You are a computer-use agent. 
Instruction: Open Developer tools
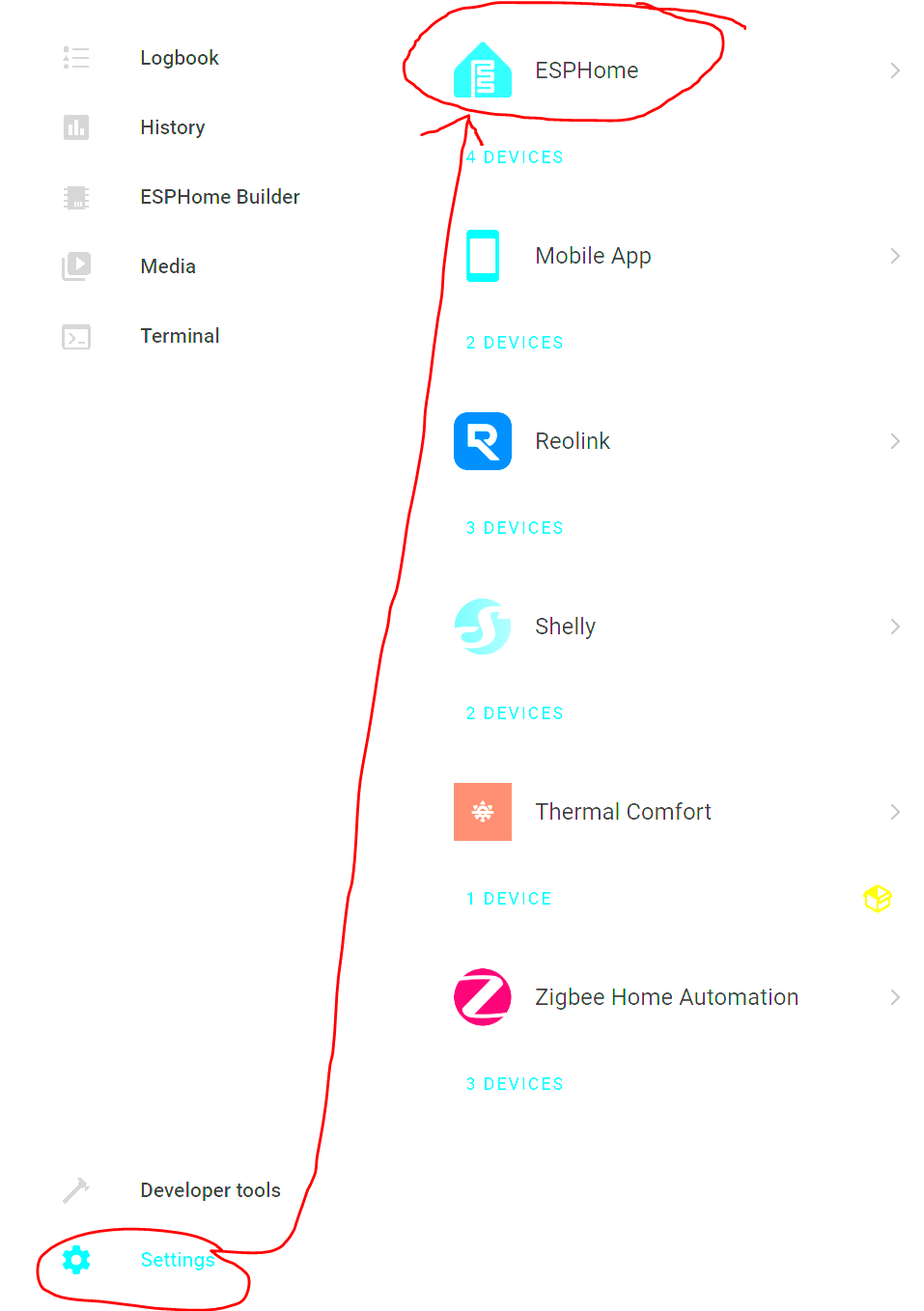pyautogui.click(x=210, y=1190)
